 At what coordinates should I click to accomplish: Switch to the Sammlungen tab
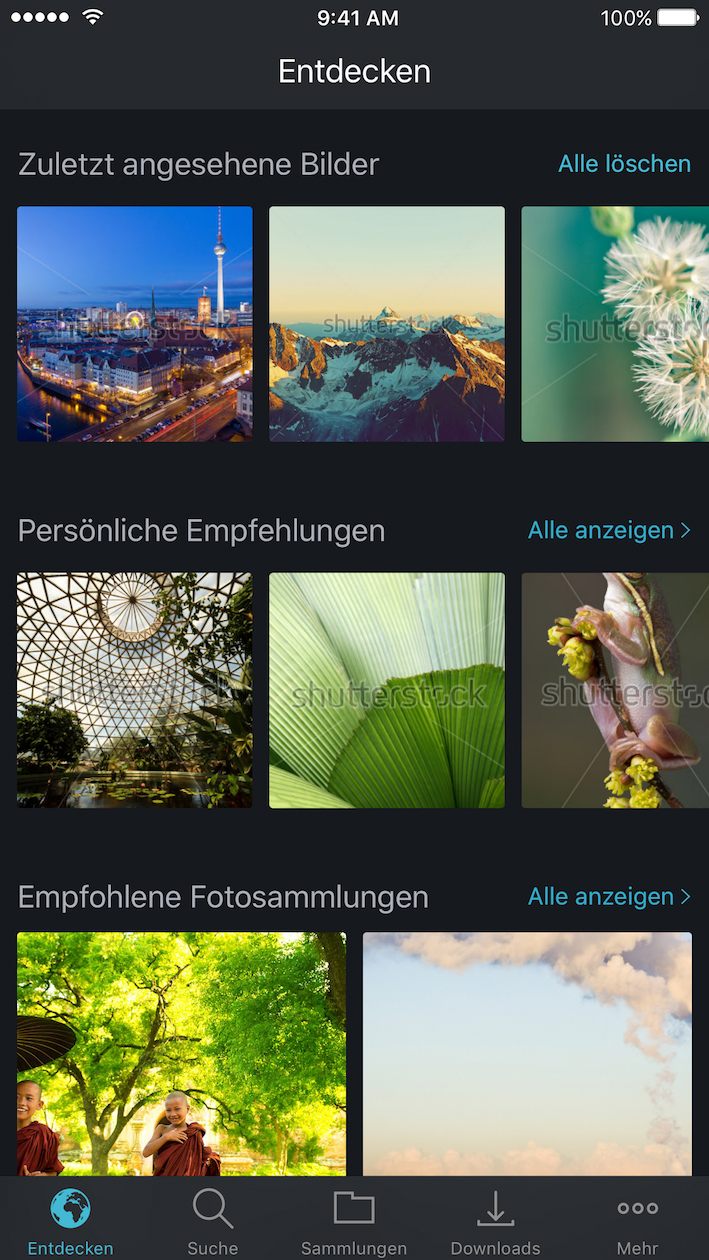[x=354, y=1221]
